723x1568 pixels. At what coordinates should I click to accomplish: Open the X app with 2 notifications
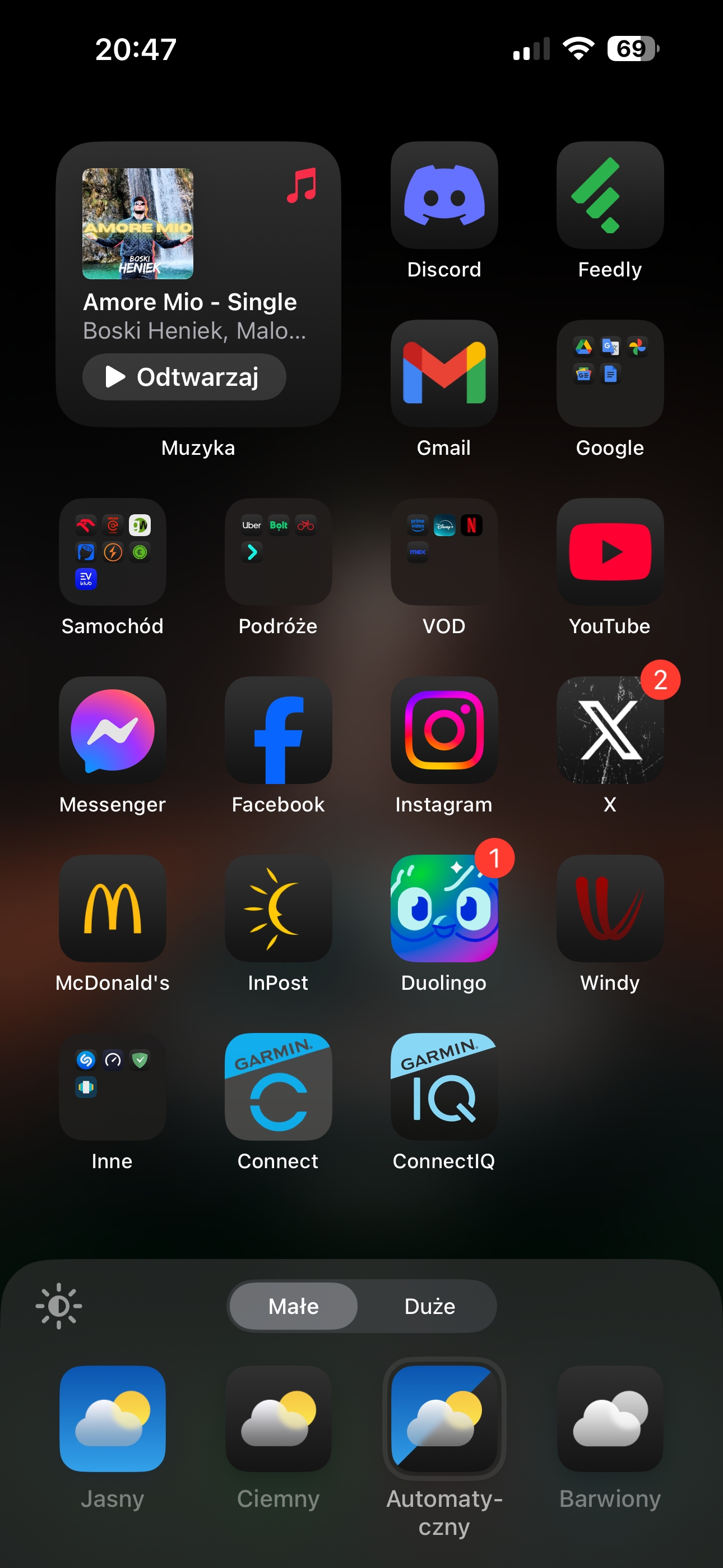coord(610,730)
